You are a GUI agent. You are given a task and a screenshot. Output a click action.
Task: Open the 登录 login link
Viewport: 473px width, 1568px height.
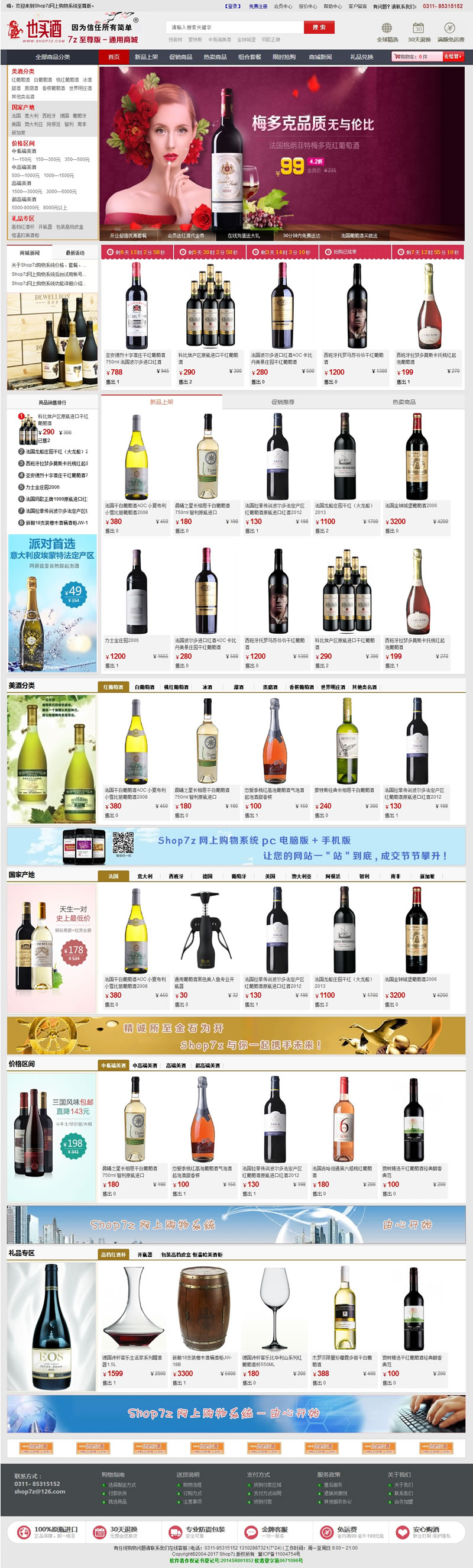tap(233, 6)
